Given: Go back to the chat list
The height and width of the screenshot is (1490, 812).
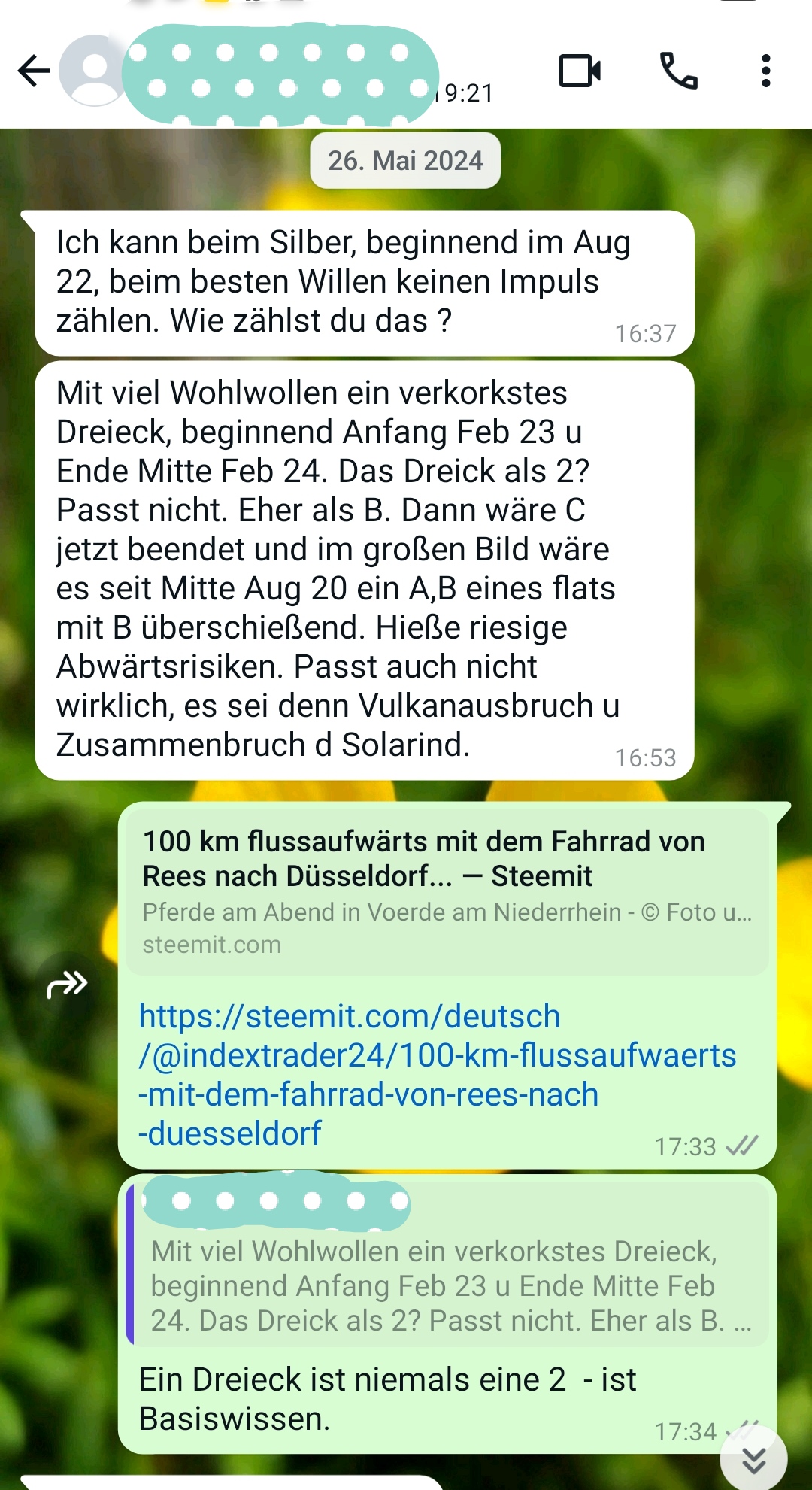Looking at the screenshot, I should (x=34, y=72).
